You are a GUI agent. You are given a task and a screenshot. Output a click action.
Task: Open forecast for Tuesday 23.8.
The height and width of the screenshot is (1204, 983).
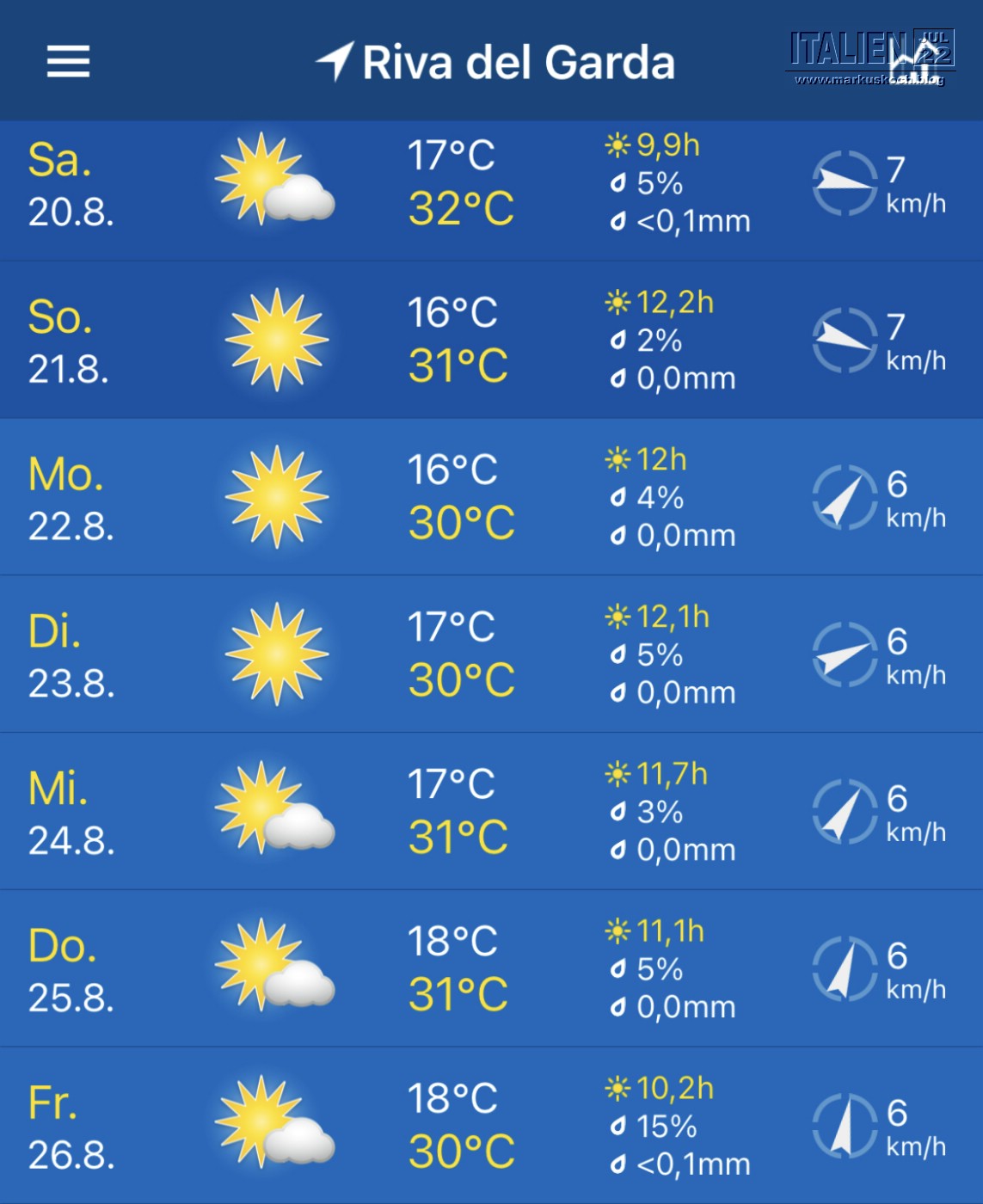(x=491, y=654)
